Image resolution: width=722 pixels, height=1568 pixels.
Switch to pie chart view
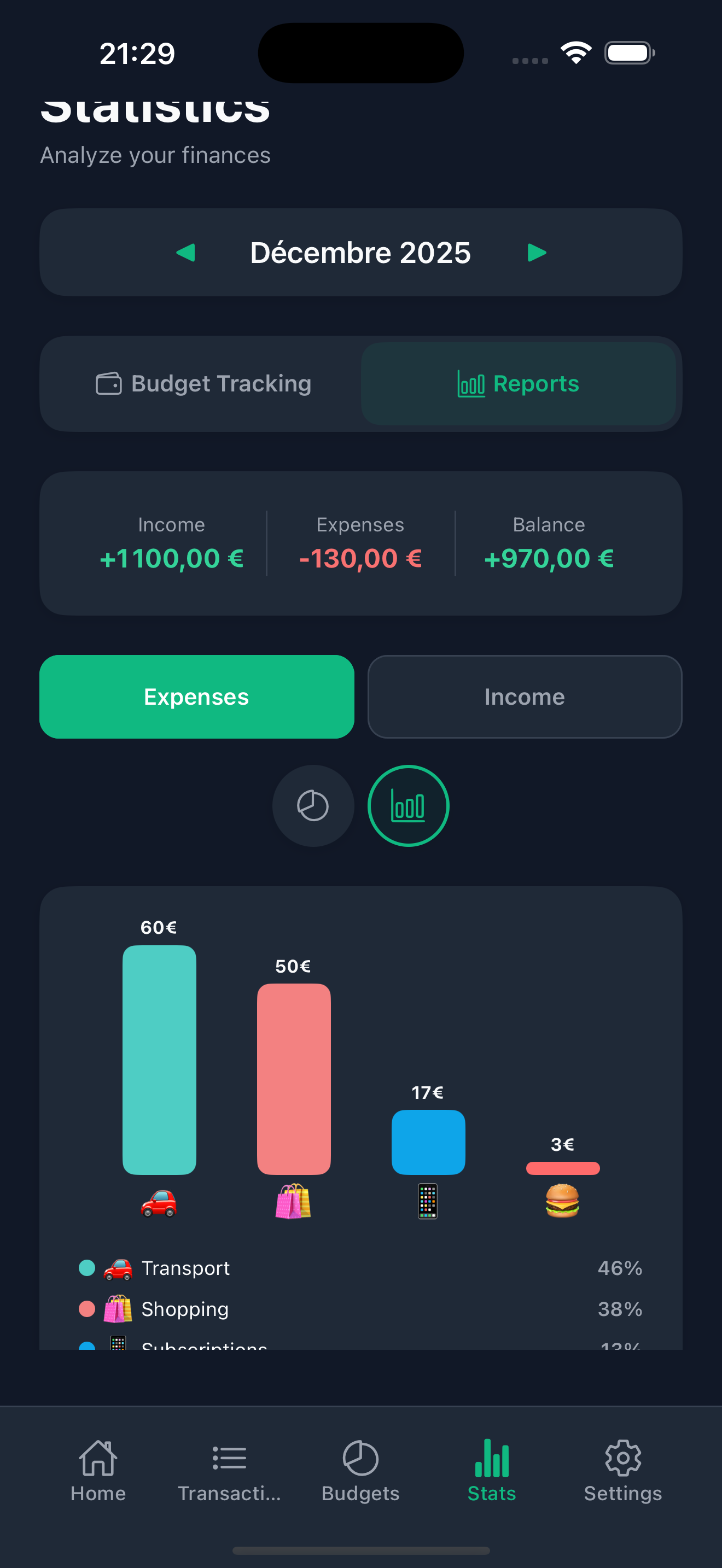[x=313, y=805]
